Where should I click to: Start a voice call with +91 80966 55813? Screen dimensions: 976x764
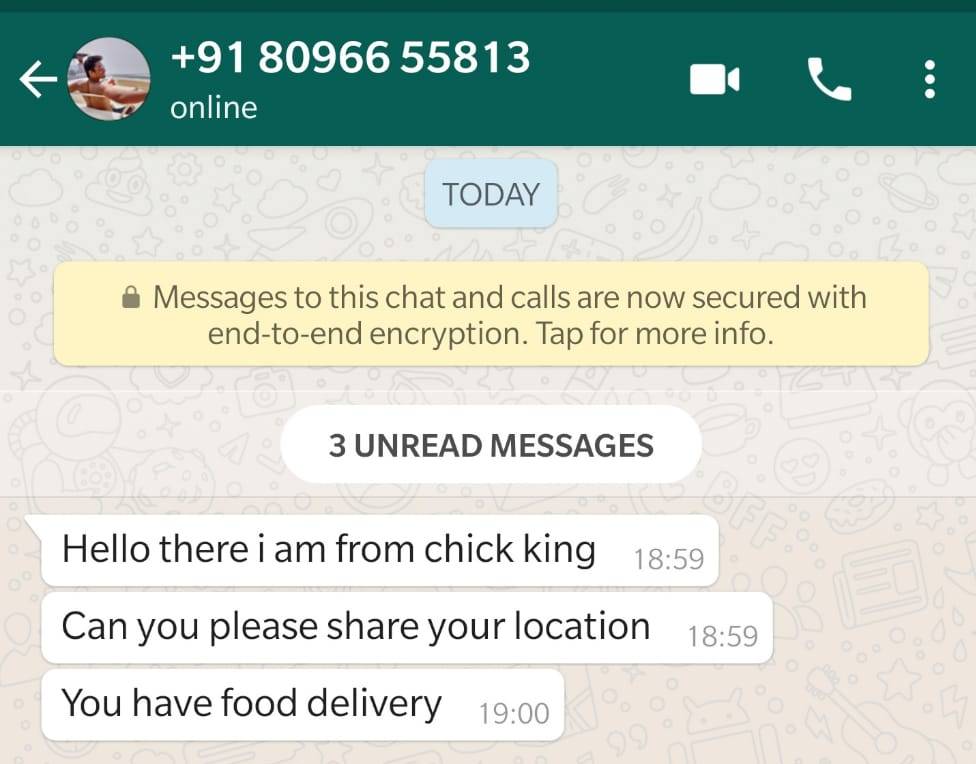(x=829, y=79)
